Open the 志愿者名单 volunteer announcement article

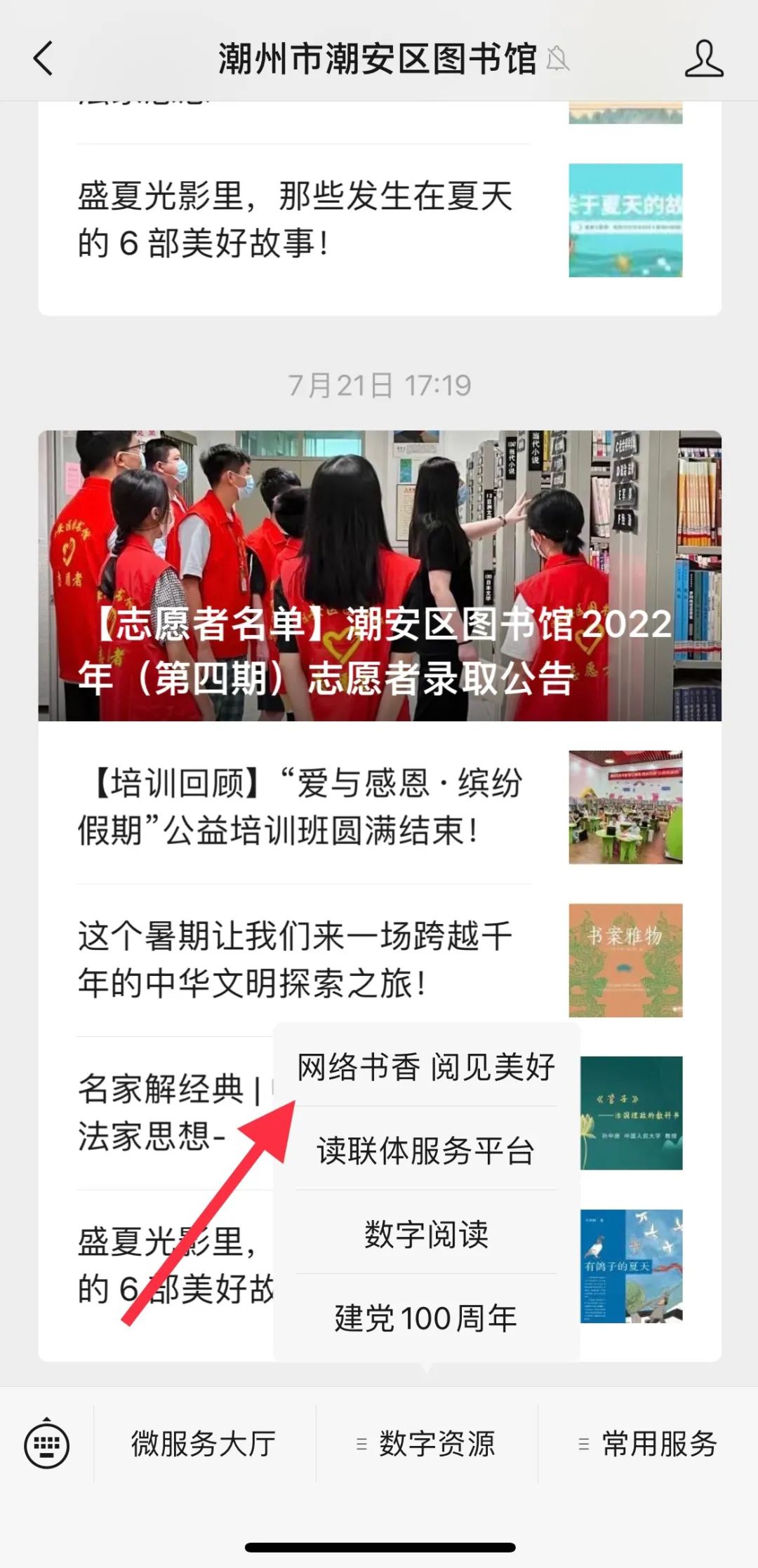[379, 575]
